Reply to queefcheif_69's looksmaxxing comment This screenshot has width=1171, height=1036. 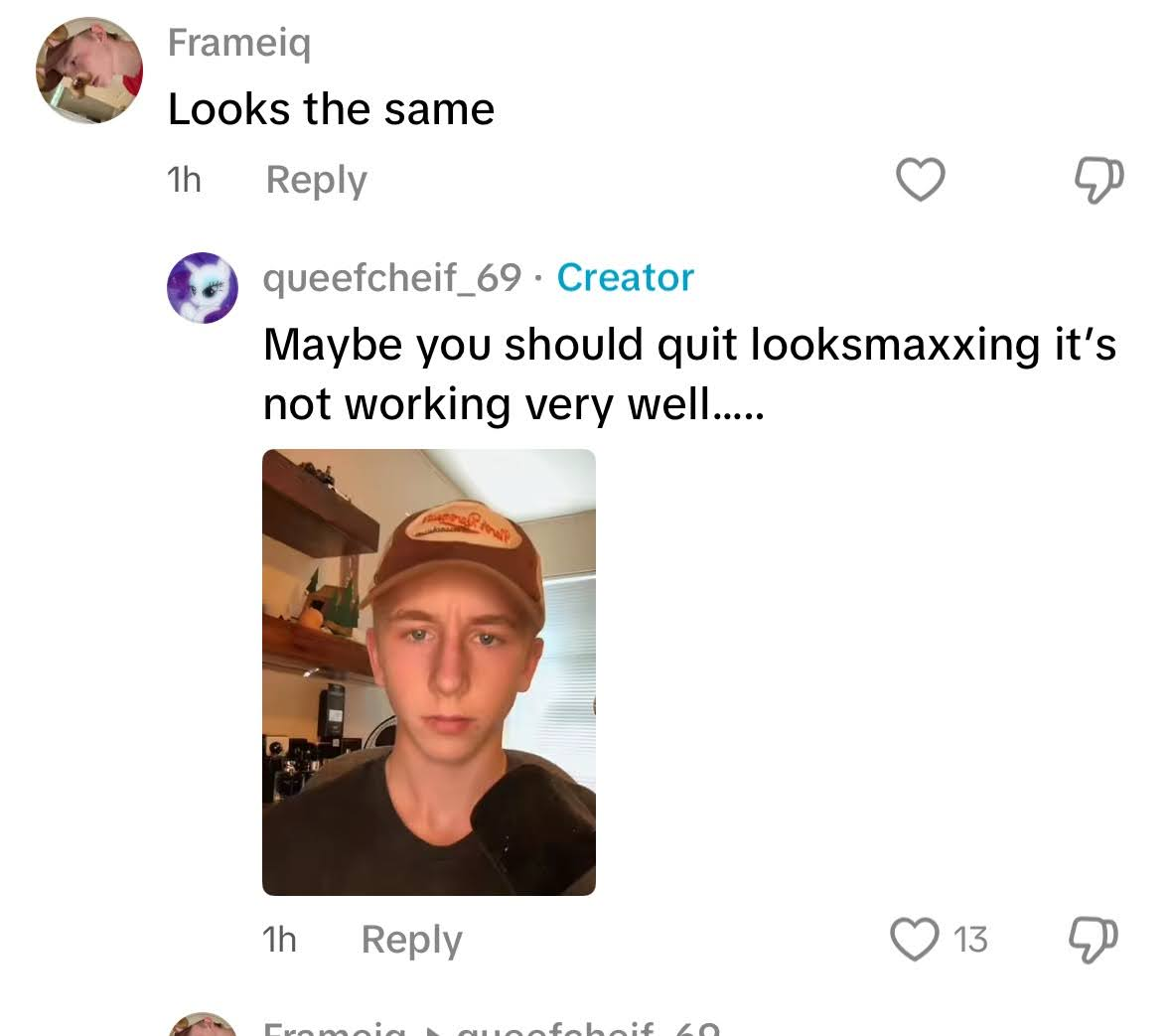click(x=411, y=939)
